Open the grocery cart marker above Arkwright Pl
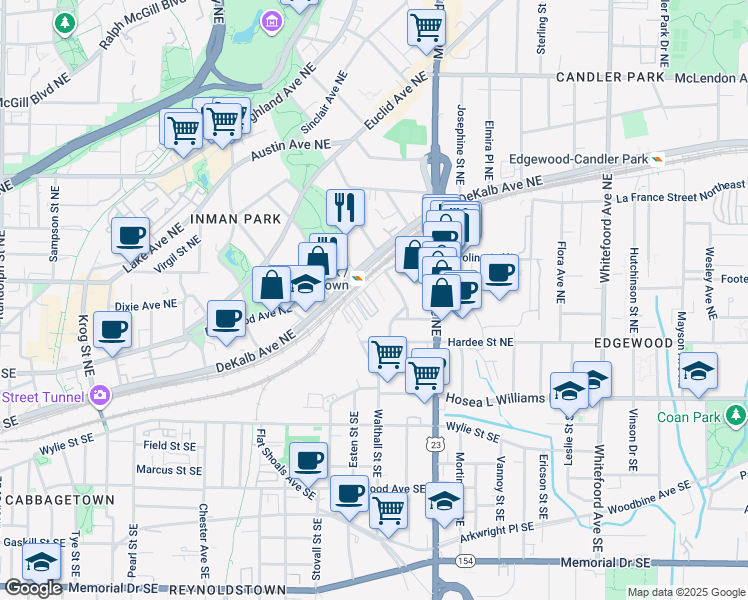 pyautogui.click(x=389, y=514)
